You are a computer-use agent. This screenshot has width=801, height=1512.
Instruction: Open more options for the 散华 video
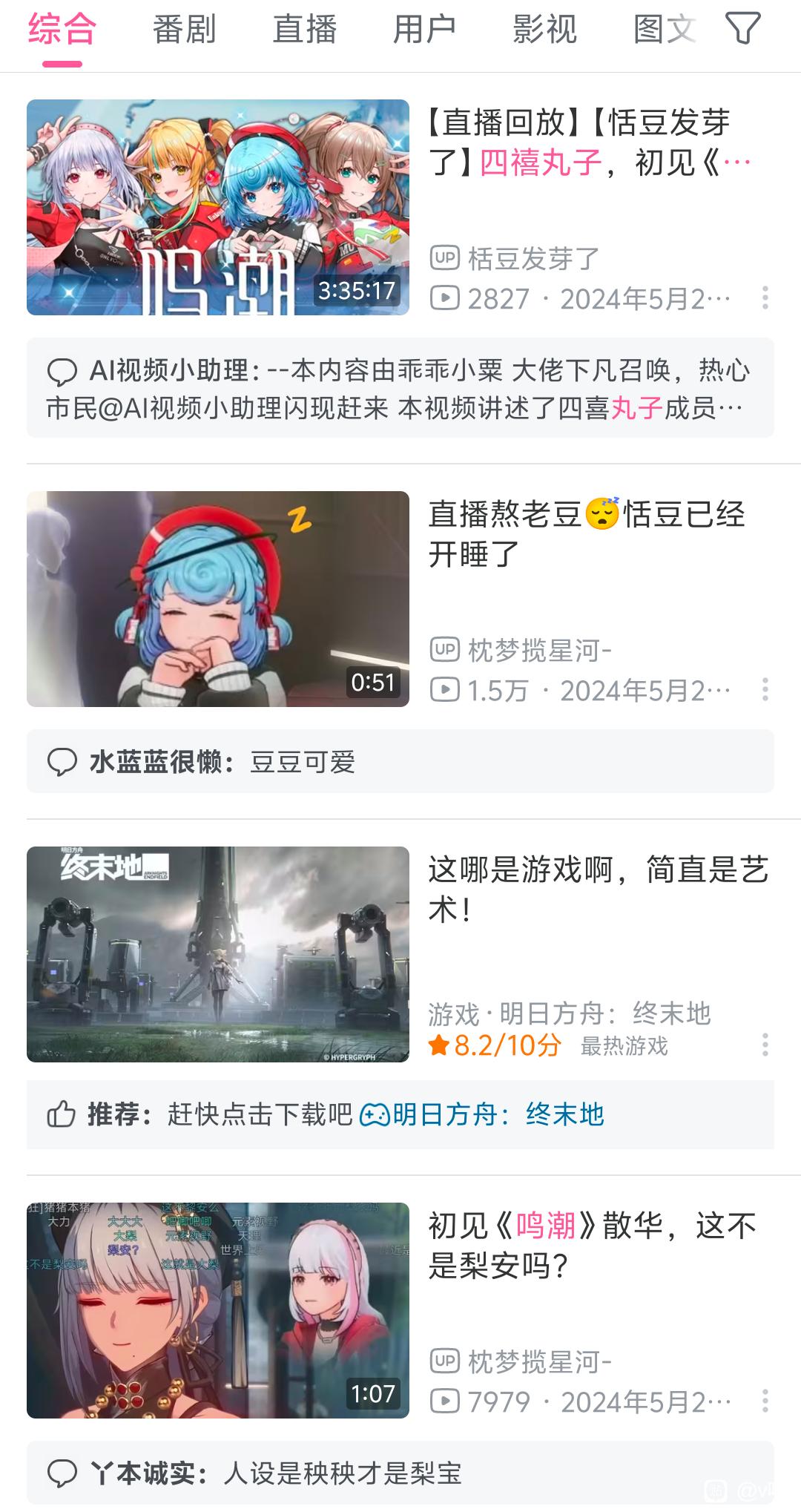pyautogui.click(x=765, y=1401)
